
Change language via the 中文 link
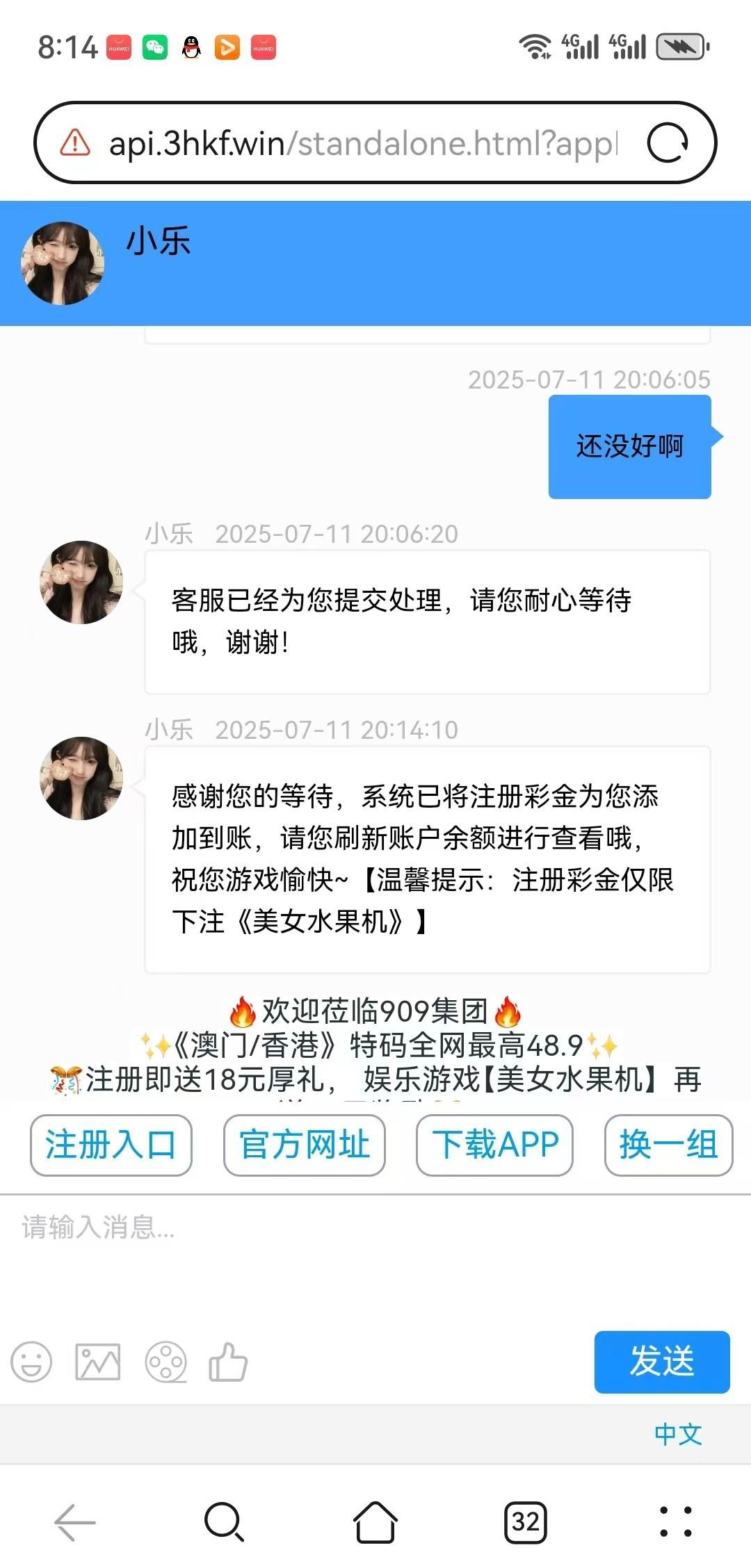pos(678,1433)
